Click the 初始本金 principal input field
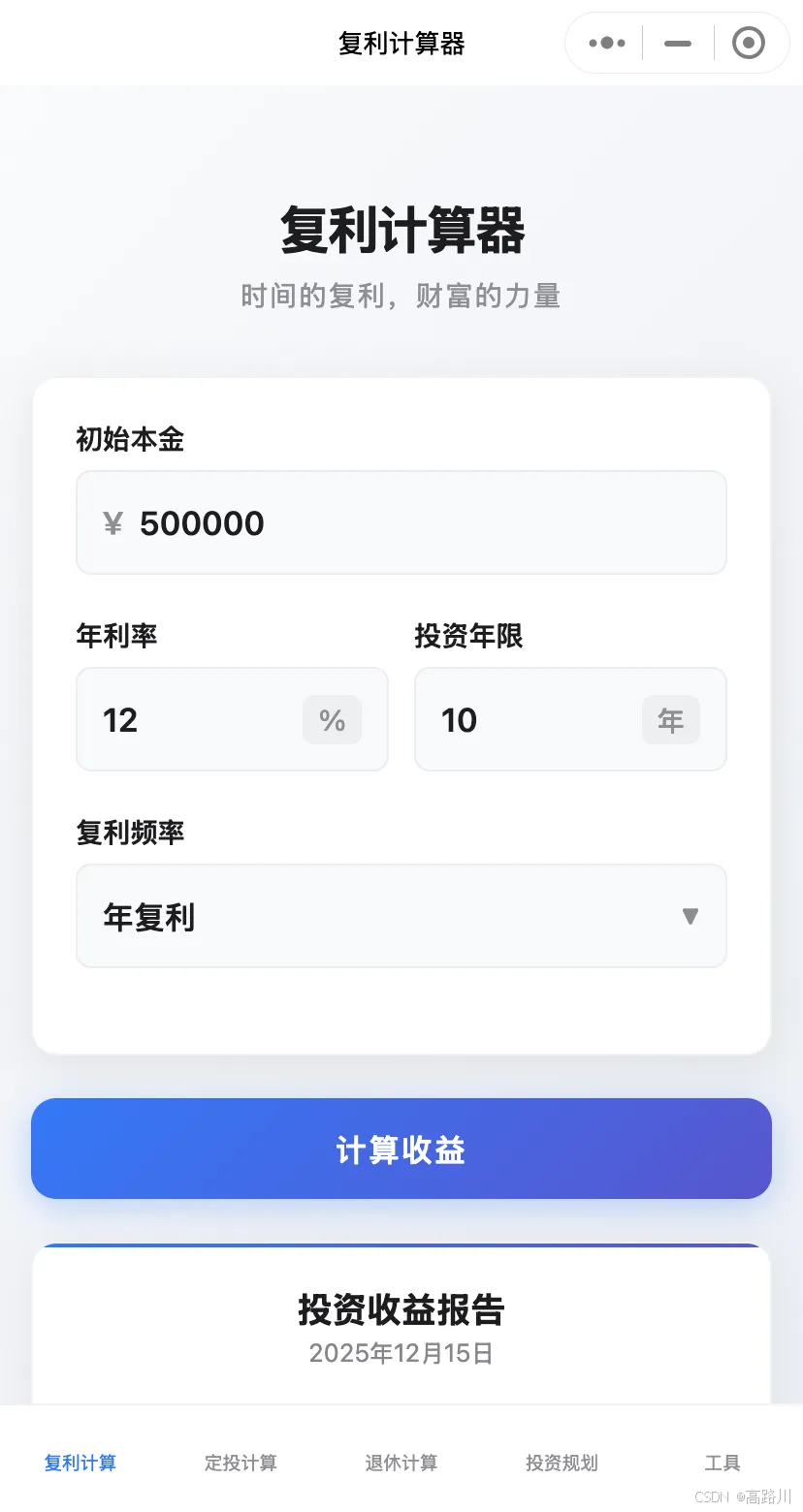 (x=401, y=523)
